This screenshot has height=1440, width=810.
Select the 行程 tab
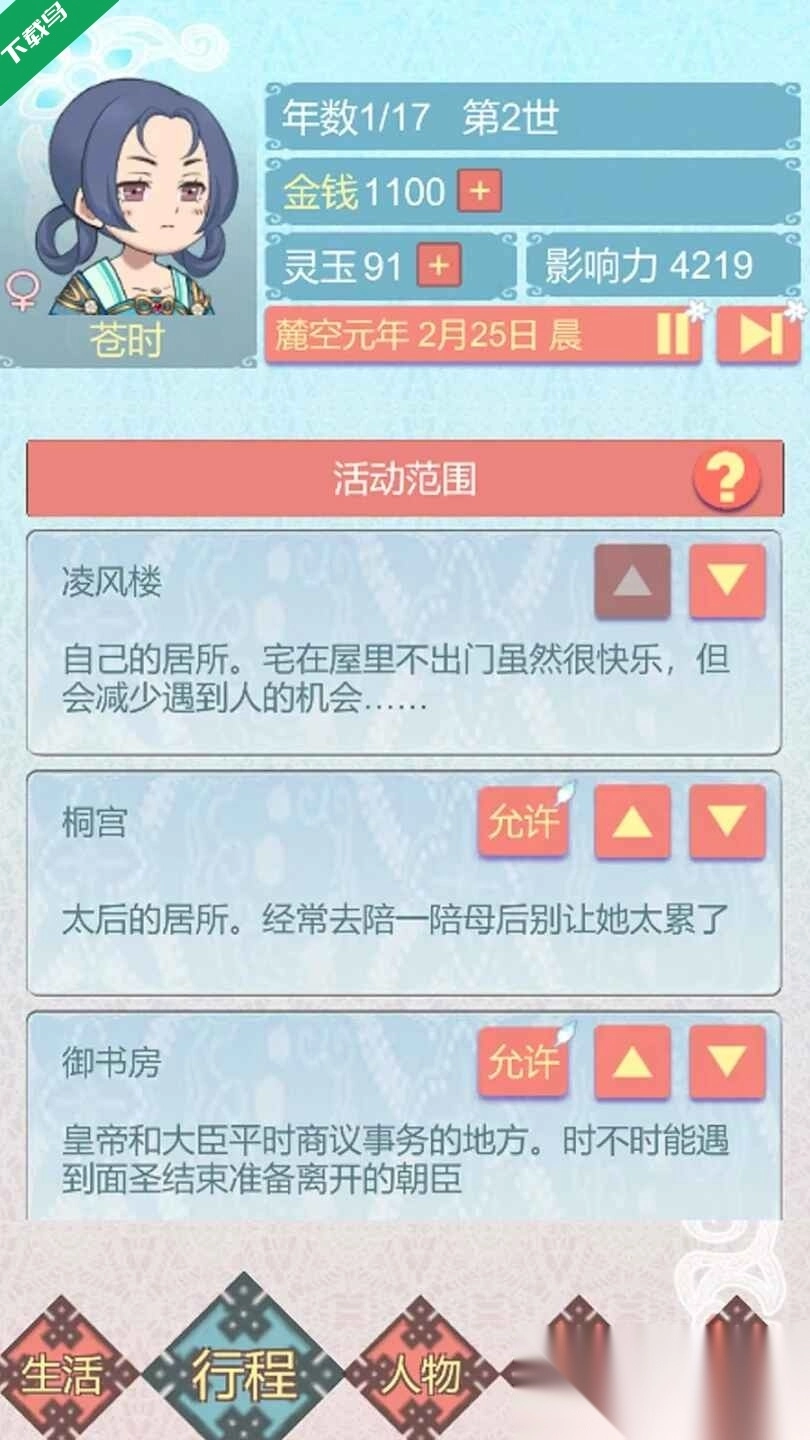pyautogui.click(x=245, y=1373)
